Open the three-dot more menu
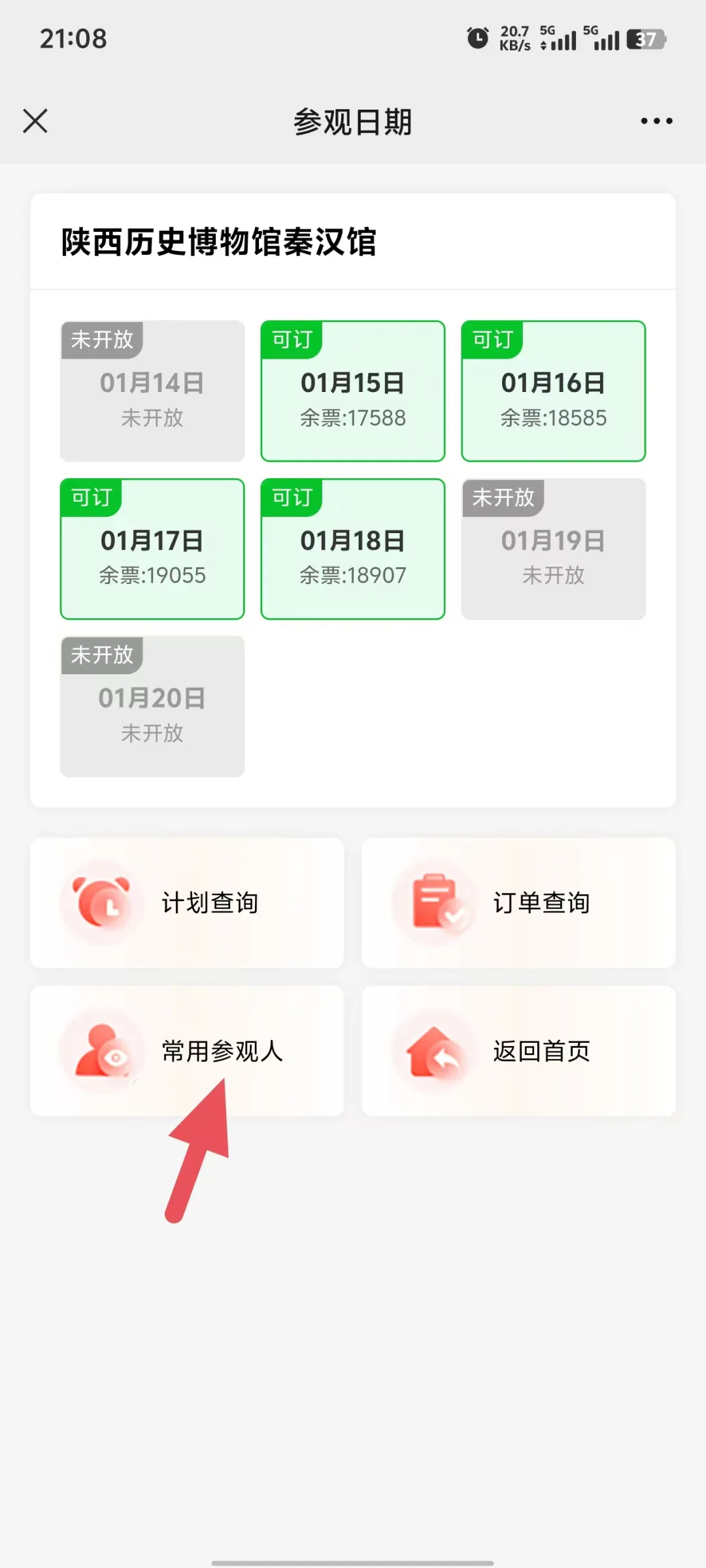Screen dimensions: 706x1568 point(656,121)
